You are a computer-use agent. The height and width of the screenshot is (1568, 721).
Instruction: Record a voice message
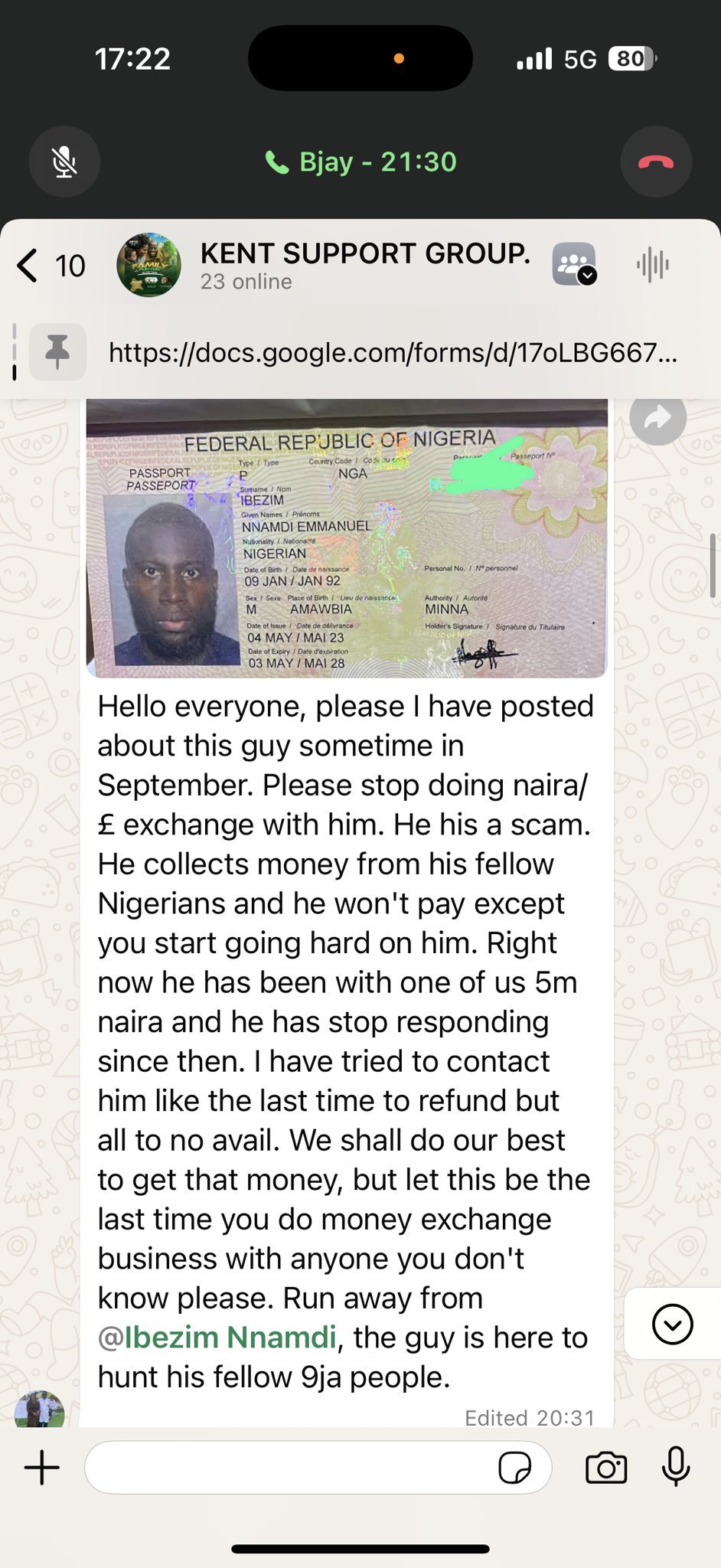(675, 1466)
